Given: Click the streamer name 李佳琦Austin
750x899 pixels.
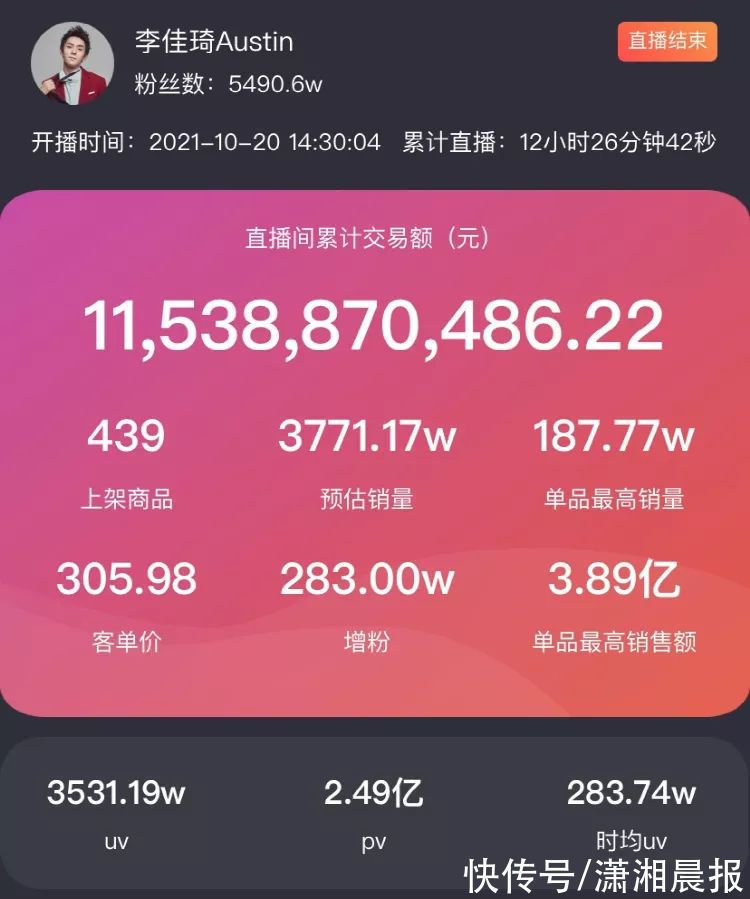Looking at the screenshot, I should (x=215, y=42).
